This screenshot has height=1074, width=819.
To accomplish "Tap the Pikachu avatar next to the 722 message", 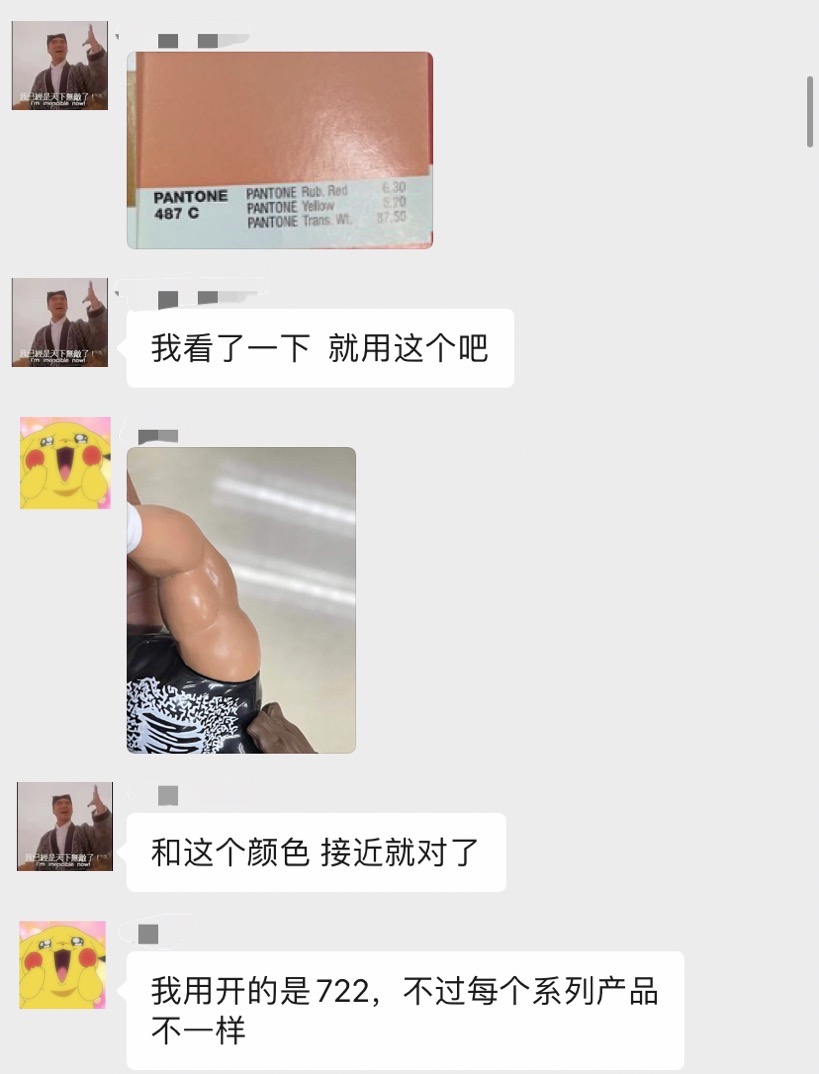I will click(x=62, y=965).
